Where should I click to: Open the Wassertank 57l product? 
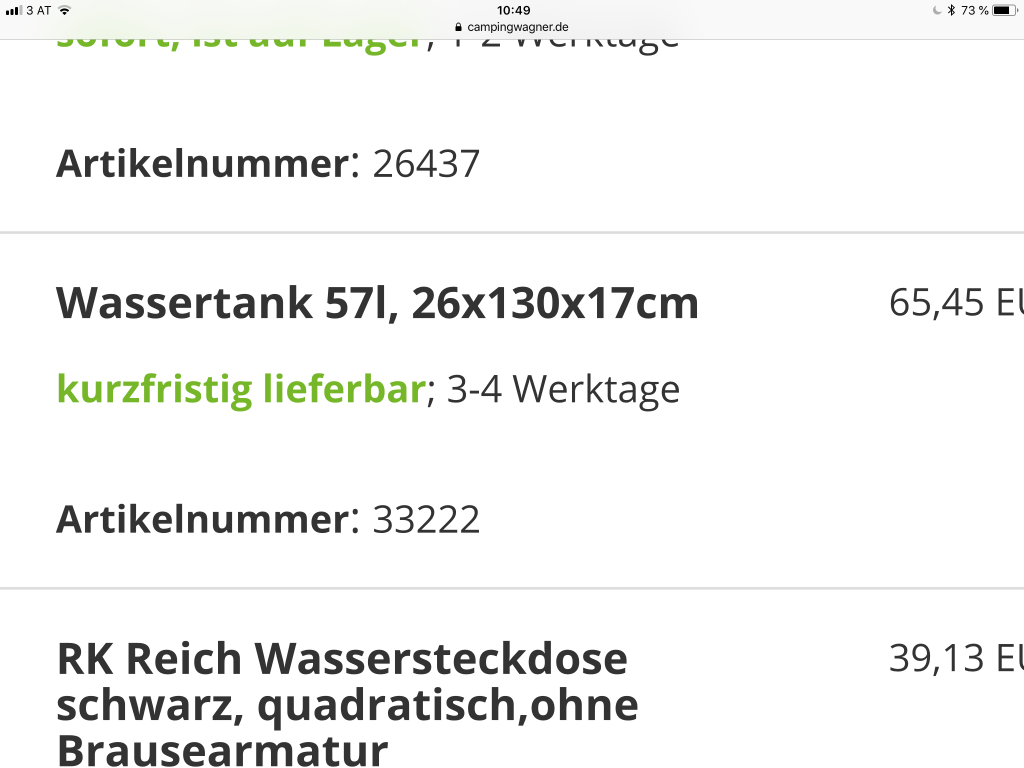click(377, 302)
